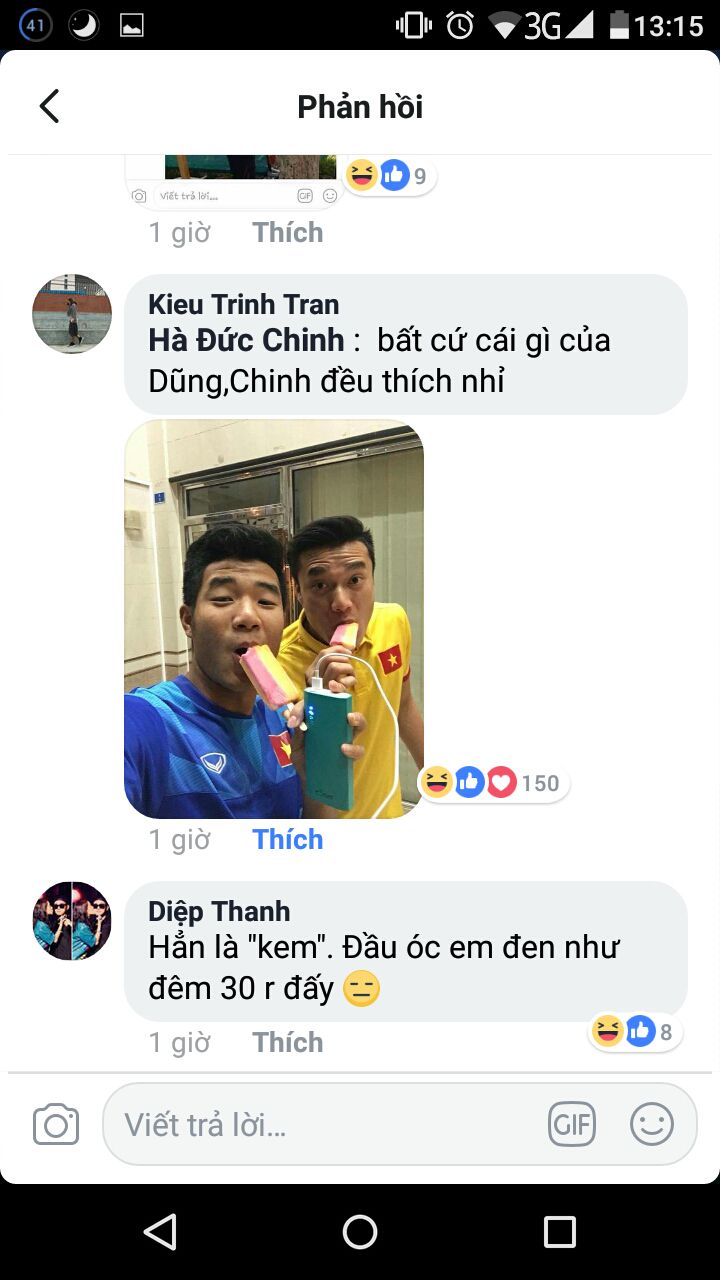View the 150 reactions on the photo comment
Image resolution: width=720 pixels, height=1280 pixels.
pos(492,783)
